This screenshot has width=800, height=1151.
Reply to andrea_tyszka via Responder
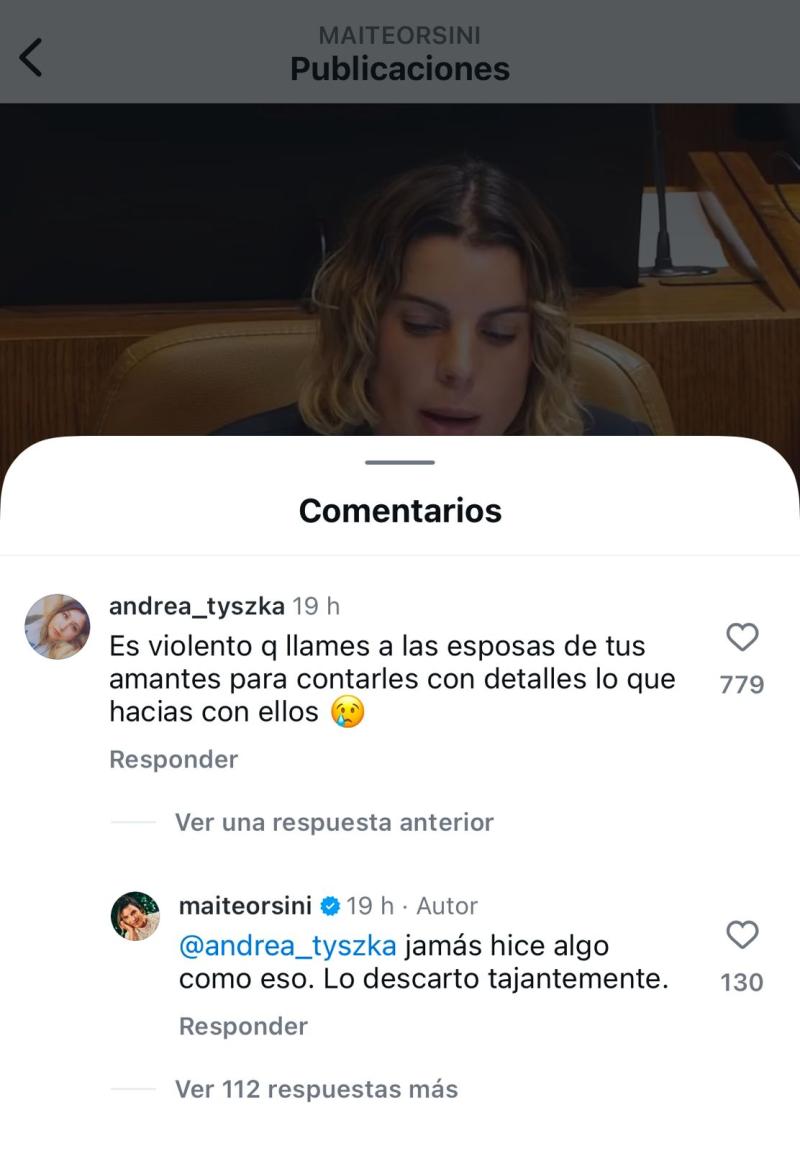[x=173, y=760]
